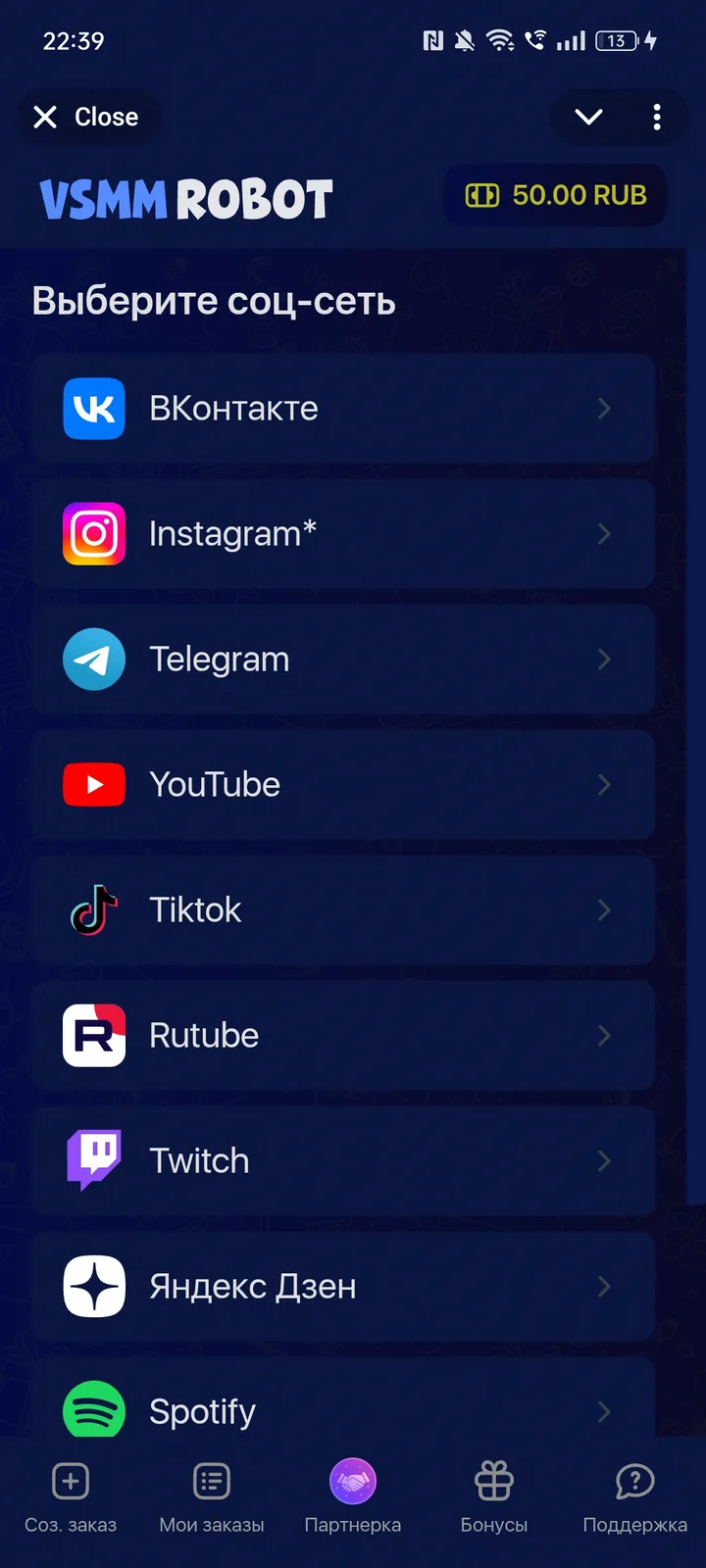The height and width of the screenshot is (1568, 706).
Task: Open the Яндекс Дзен row
Action: 343,1287
